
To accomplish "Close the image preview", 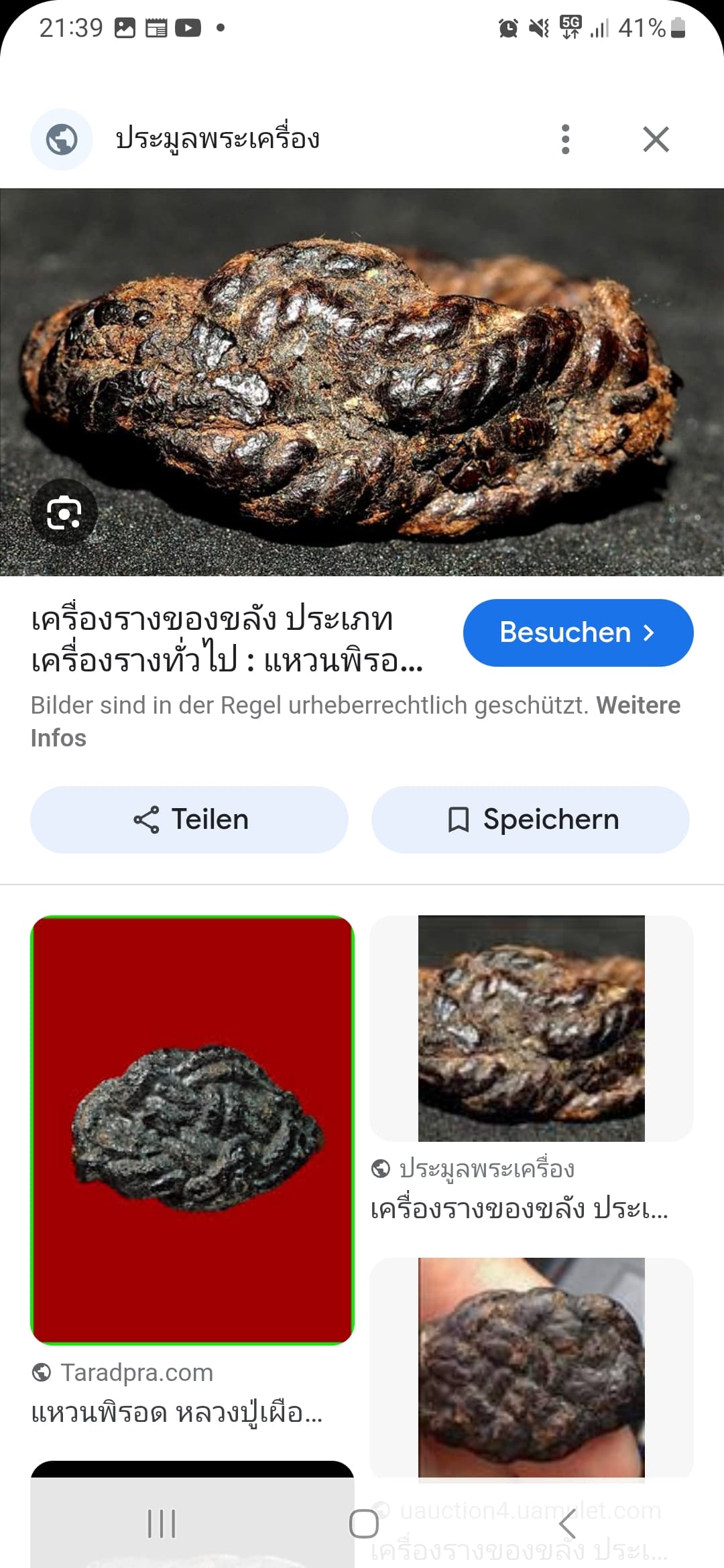I will coord(656,139).
